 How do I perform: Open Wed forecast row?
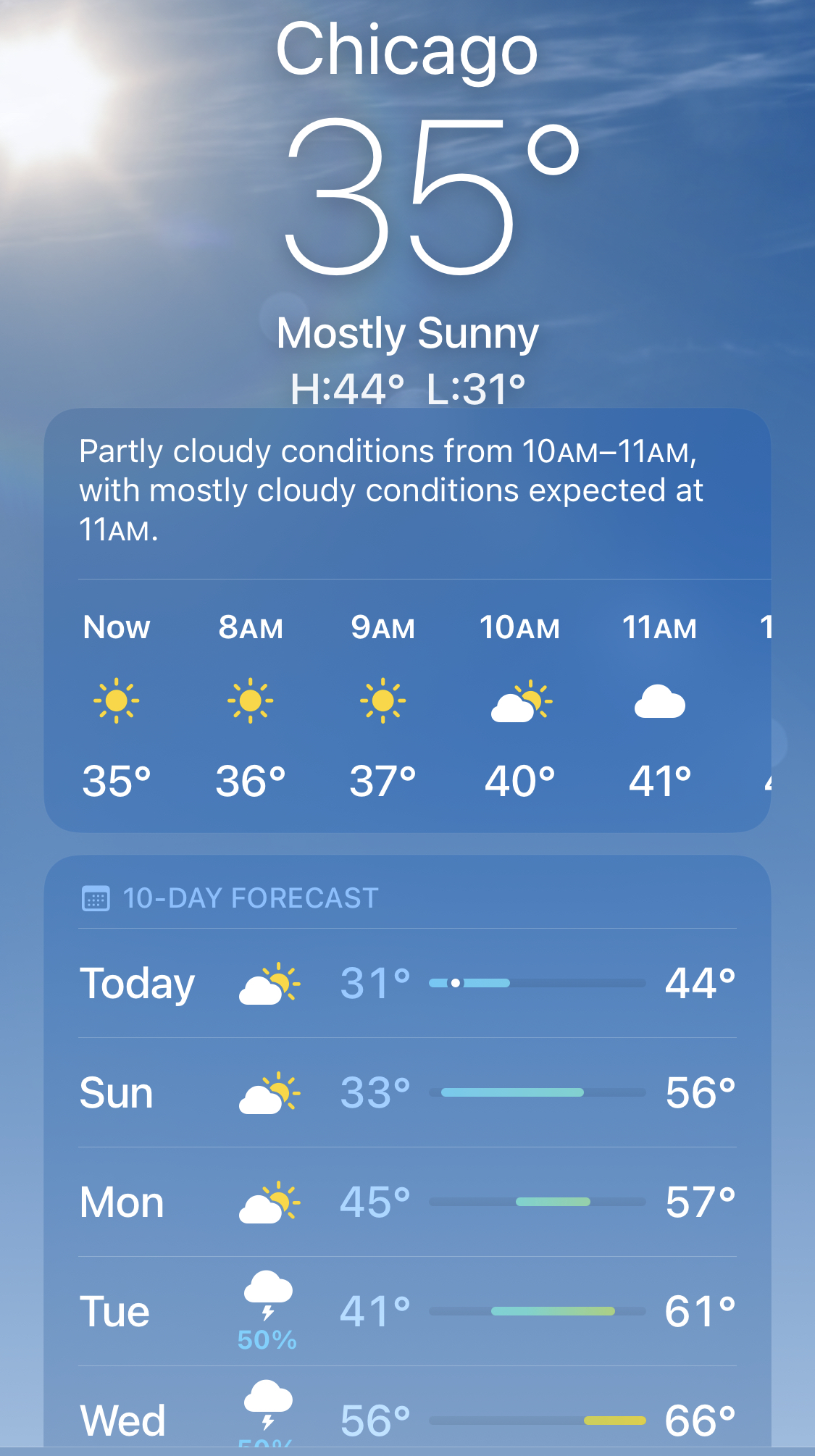click(x=407, y=1418)
